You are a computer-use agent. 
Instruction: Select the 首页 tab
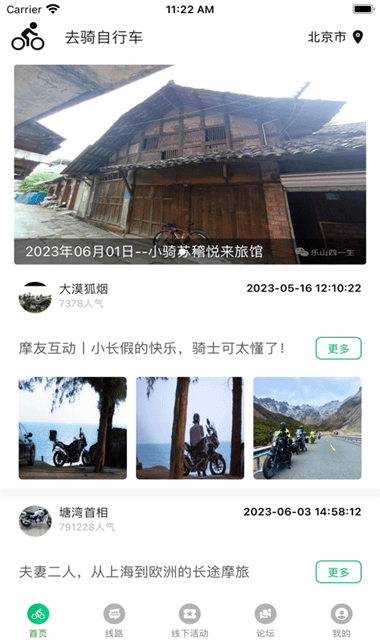coord(38,620)
